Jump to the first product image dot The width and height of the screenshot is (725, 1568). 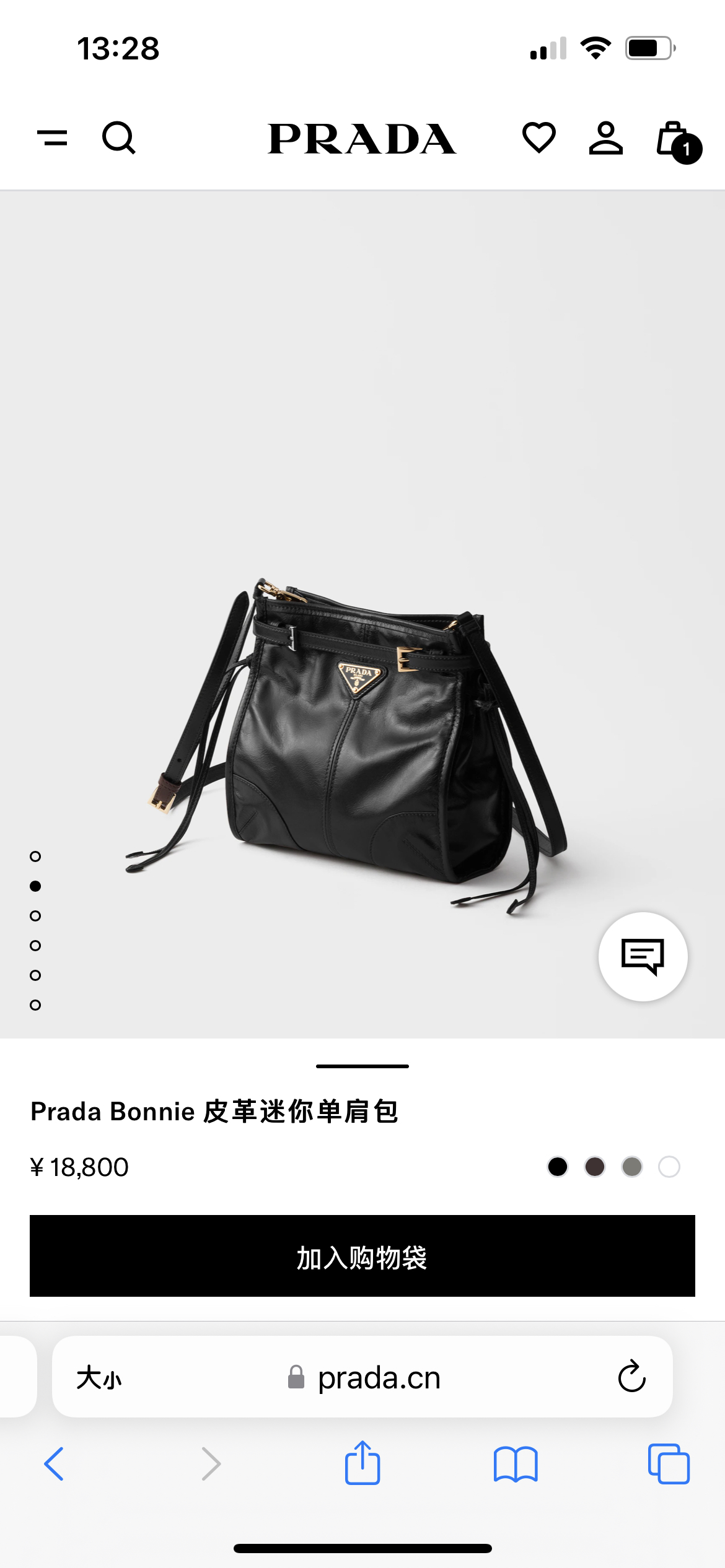[35, 856]
